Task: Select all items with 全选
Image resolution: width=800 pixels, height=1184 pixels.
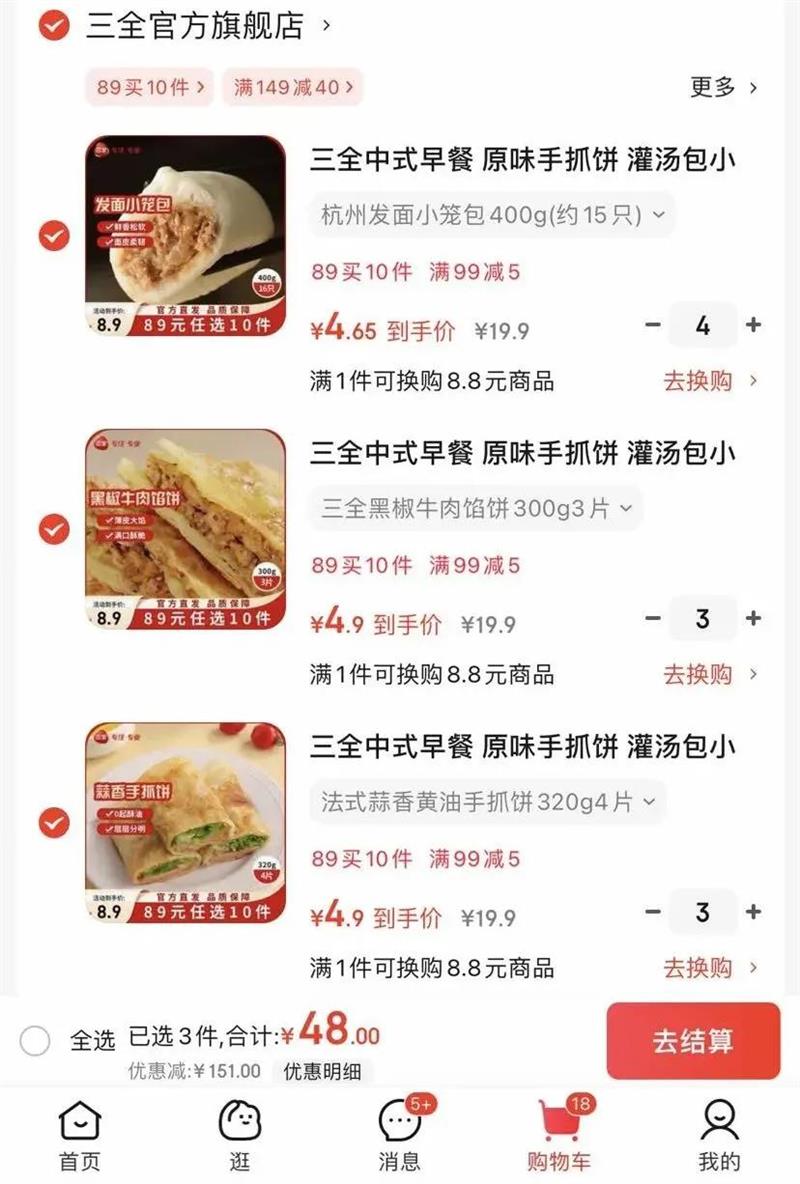Action: click(35, 1041)
